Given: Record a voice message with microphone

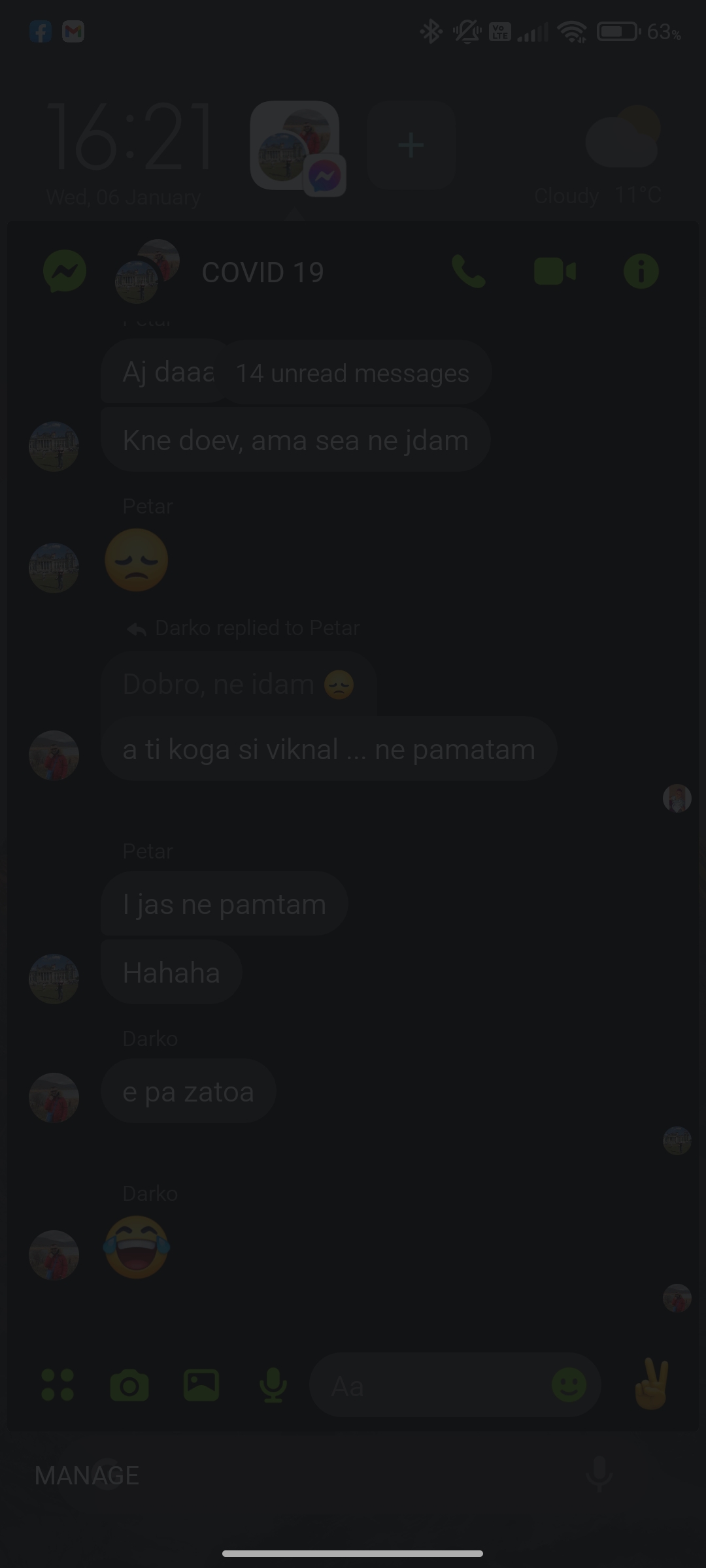Looking at the screenshot, I should 273,1385.
